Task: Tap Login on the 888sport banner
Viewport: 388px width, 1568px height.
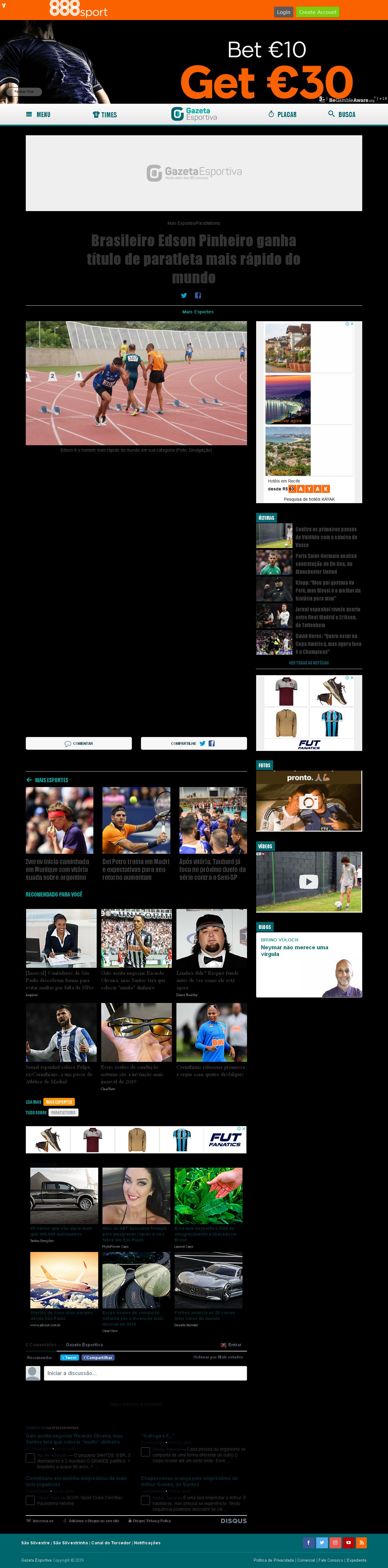Action: coord(283,12)
